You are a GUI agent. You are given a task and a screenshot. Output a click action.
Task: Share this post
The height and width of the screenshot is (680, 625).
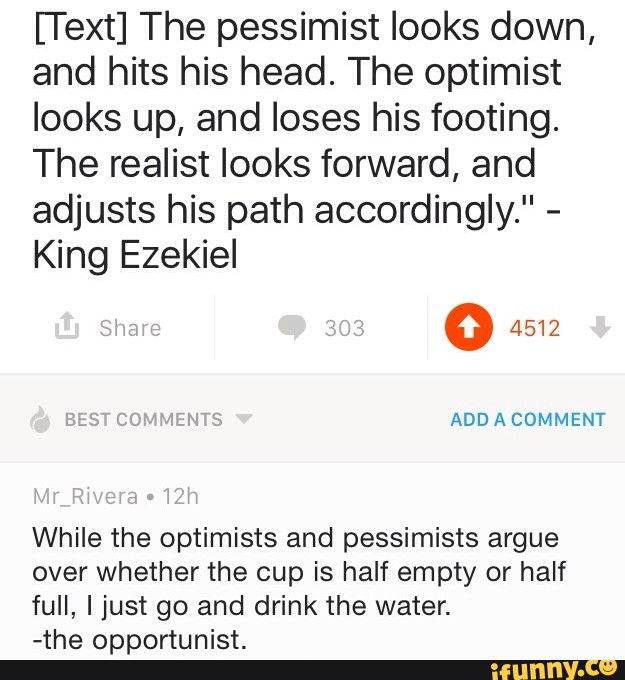[x=109, y=328]
